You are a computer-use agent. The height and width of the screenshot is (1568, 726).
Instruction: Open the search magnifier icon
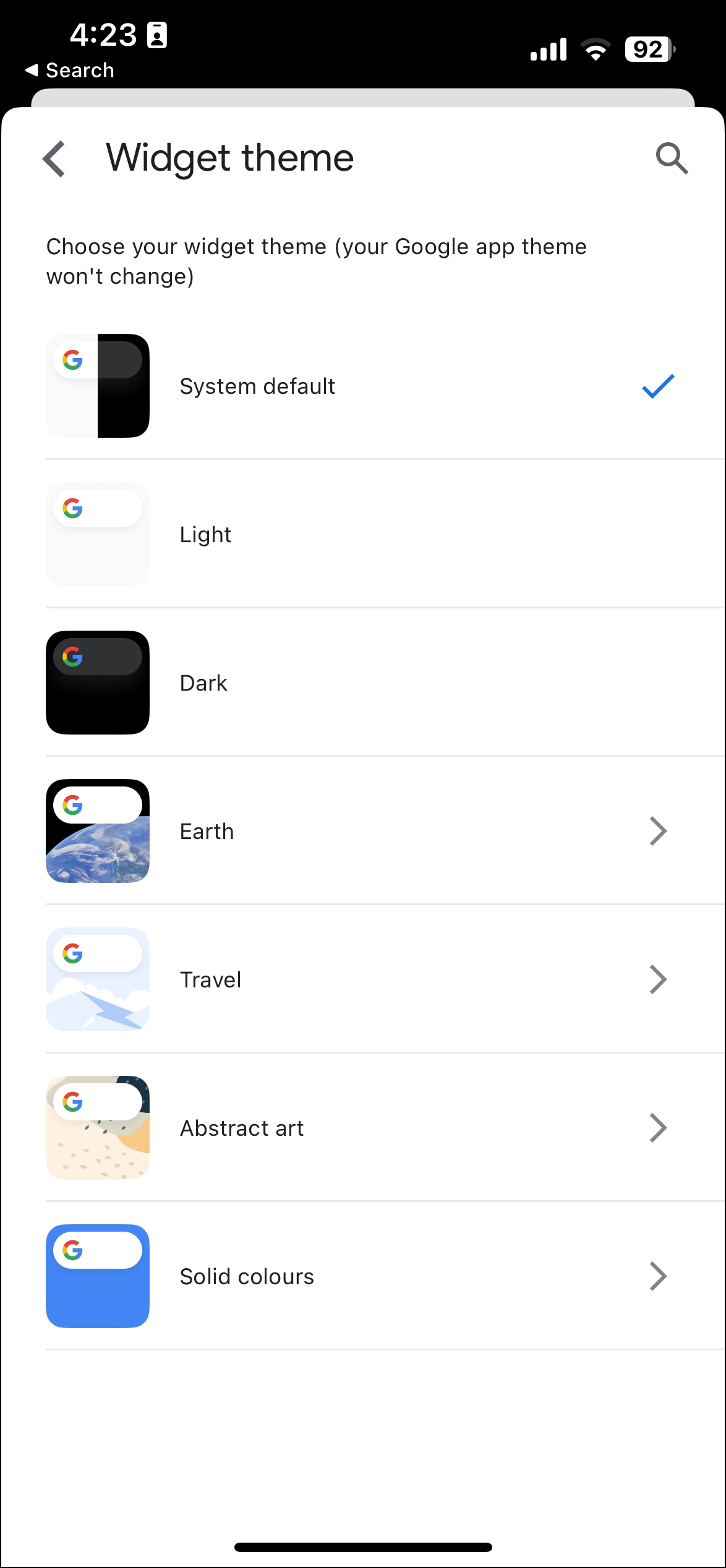672,158
